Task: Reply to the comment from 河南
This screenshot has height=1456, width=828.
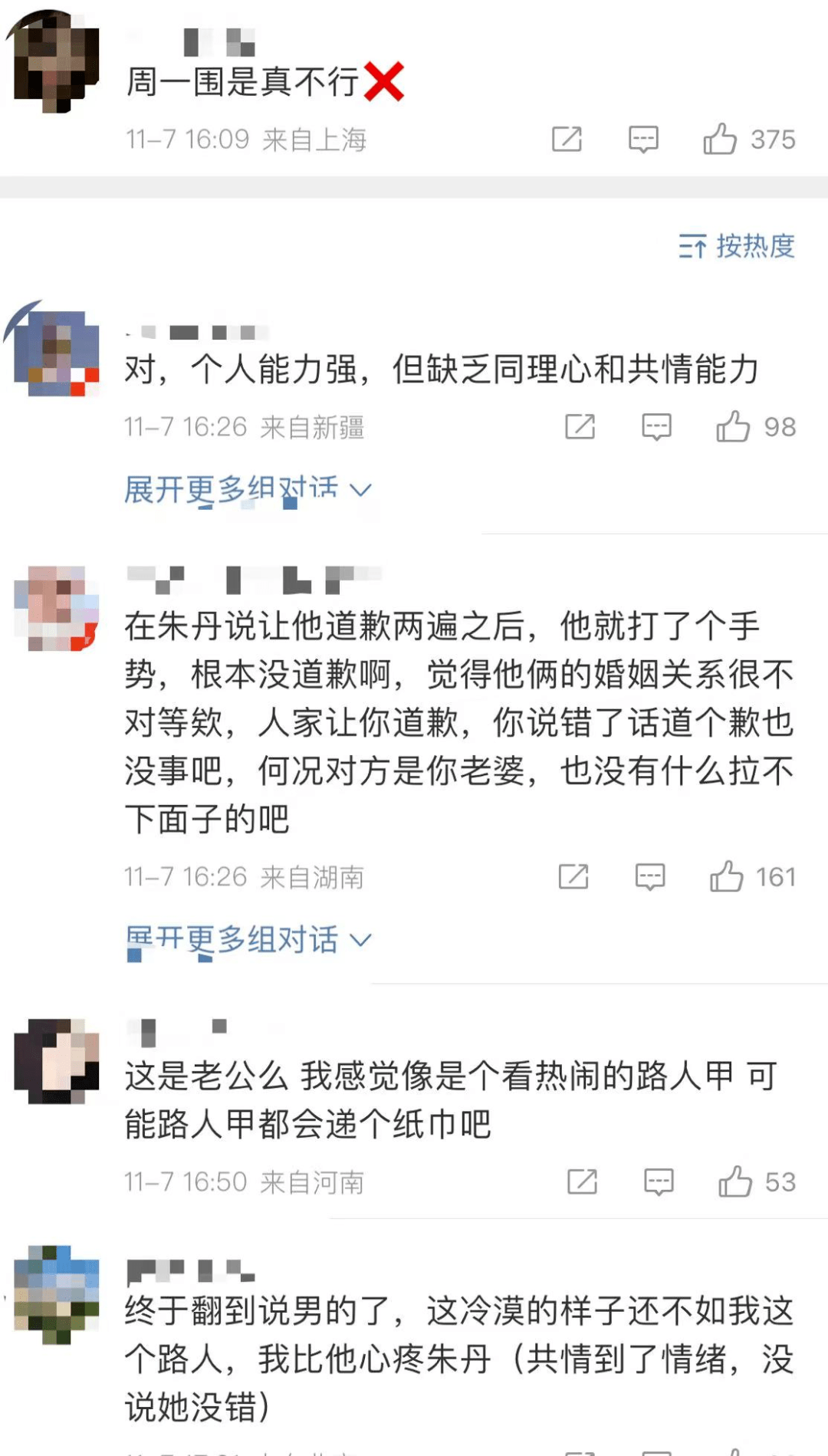Action: point(659,1182)
